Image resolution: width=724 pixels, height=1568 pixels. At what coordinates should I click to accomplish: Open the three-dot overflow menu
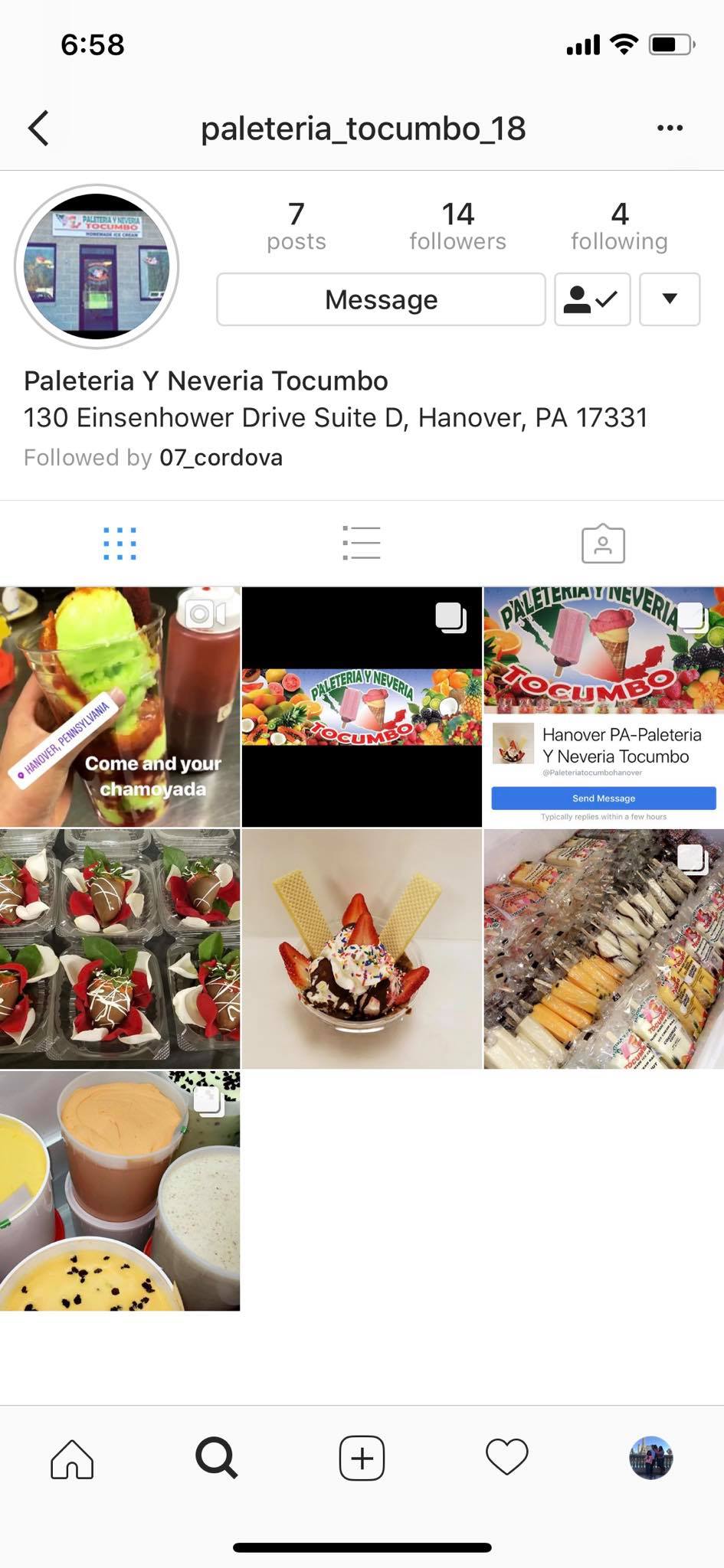tap(670, 128)
